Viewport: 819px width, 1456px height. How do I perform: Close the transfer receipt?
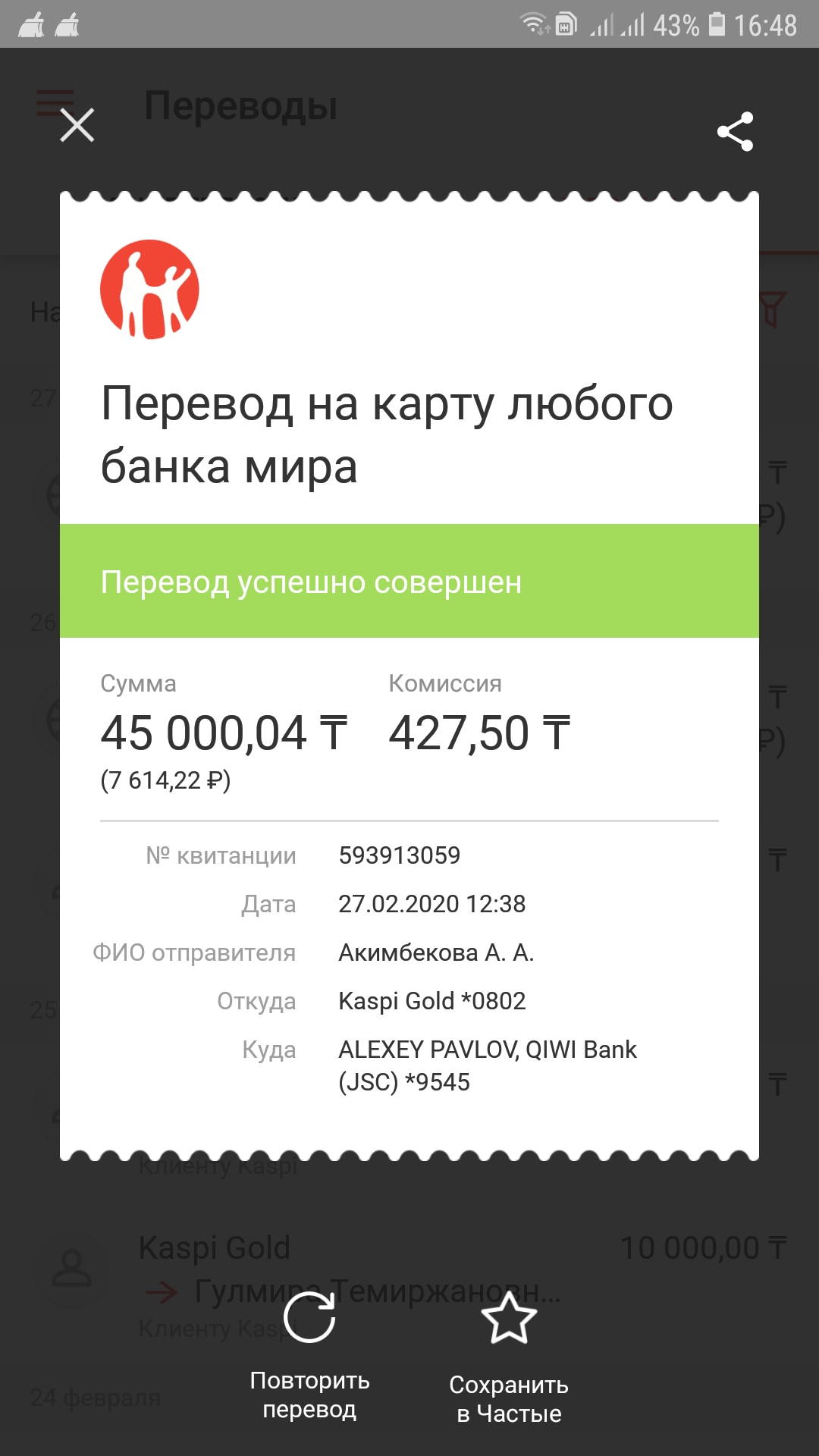(x=77, y=125)
